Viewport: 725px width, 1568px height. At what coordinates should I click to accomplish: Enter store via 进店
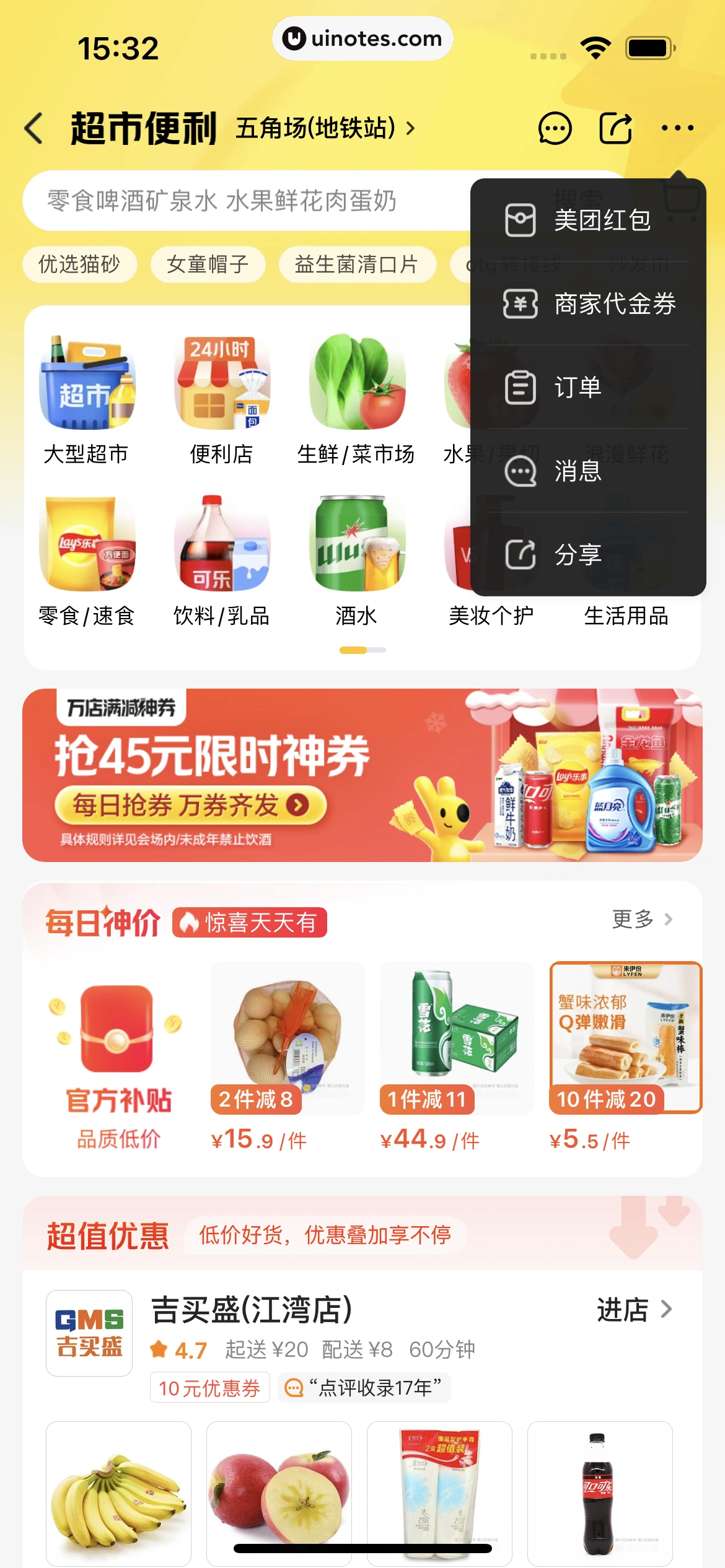point(634,1310)
